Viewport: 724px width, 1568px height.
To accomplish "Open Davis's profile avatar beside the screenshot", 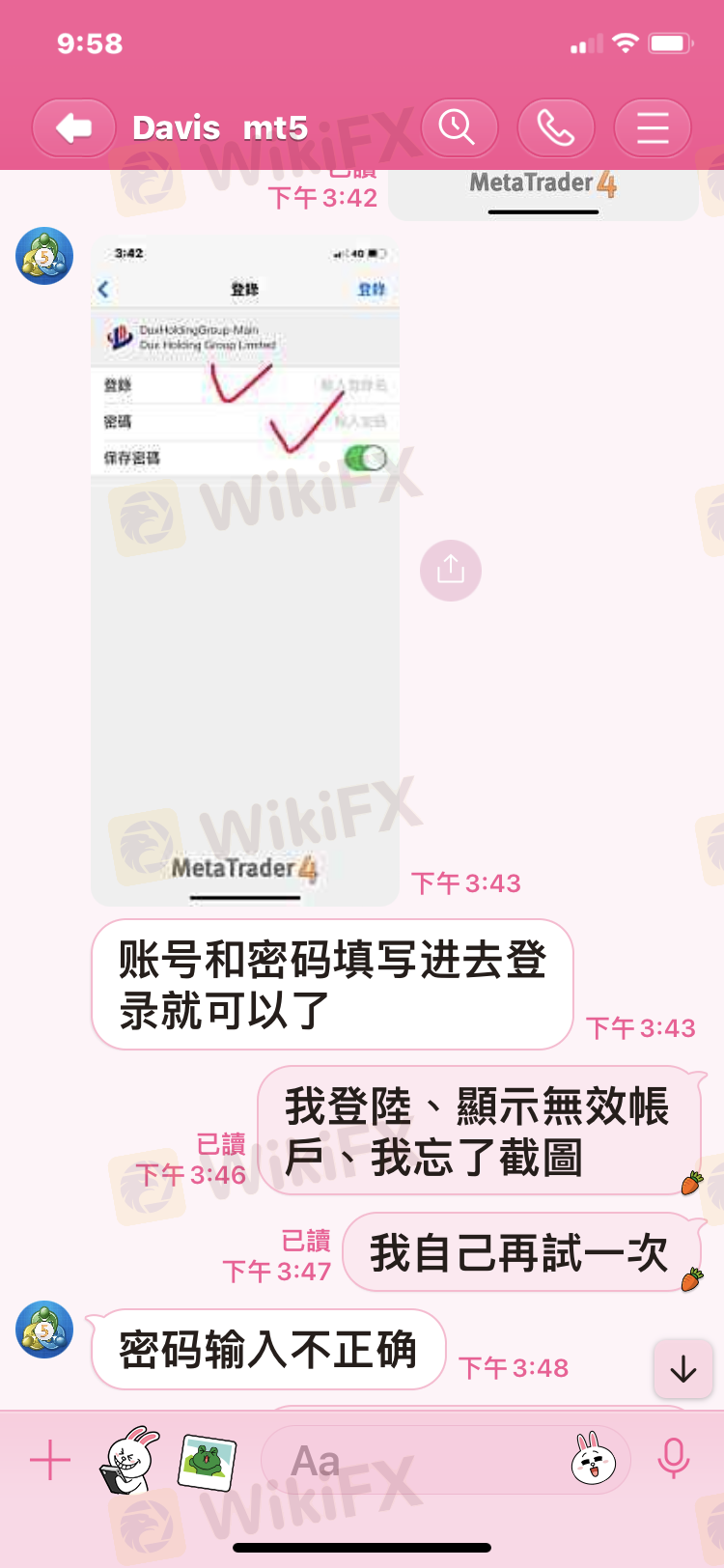I will (44, 256).
